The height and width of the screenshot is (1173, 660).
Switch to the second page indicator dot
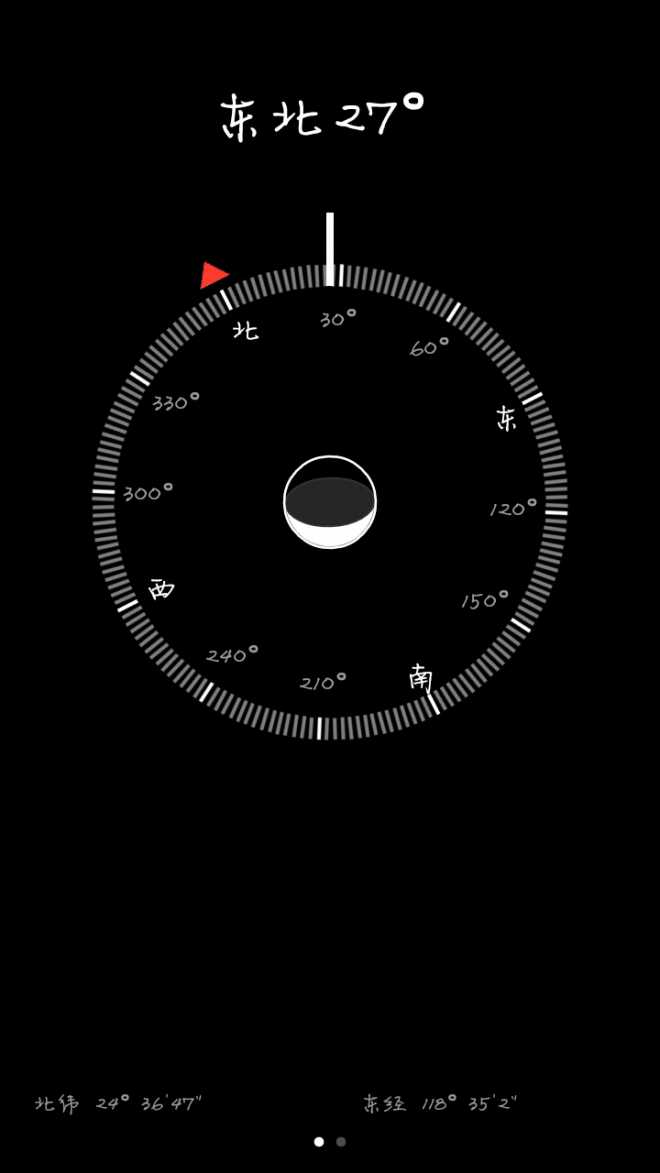pyautogui.click(x=341, y=1141)
